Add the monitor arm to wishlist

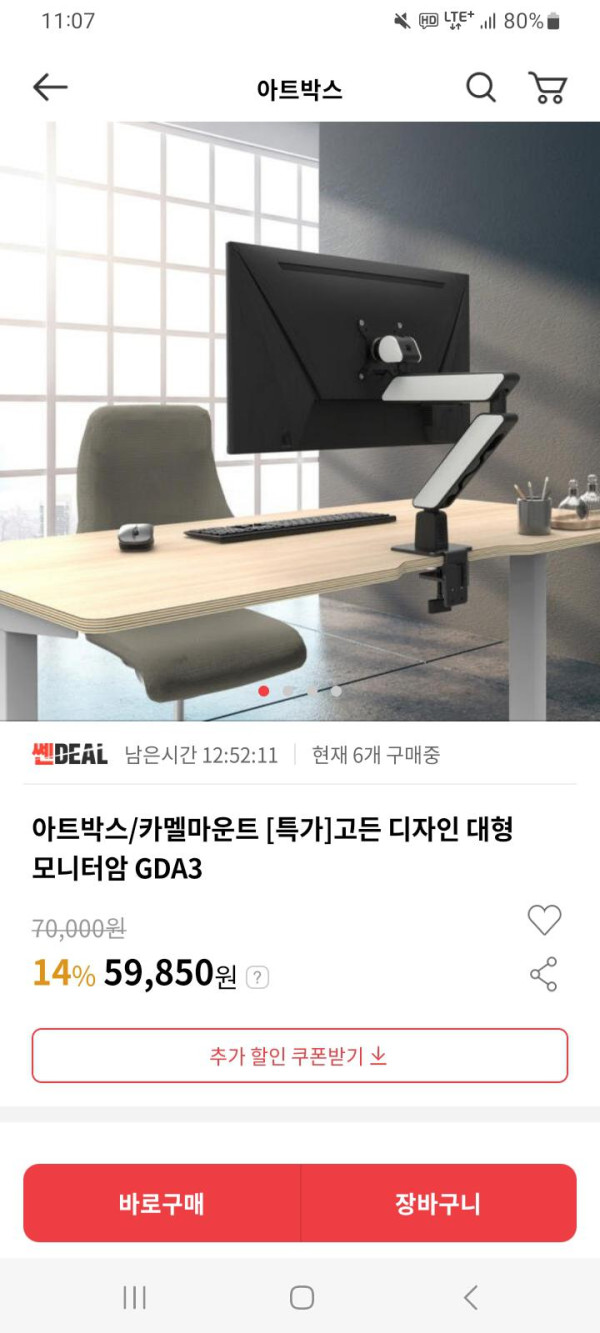click(x=544, y=920)
